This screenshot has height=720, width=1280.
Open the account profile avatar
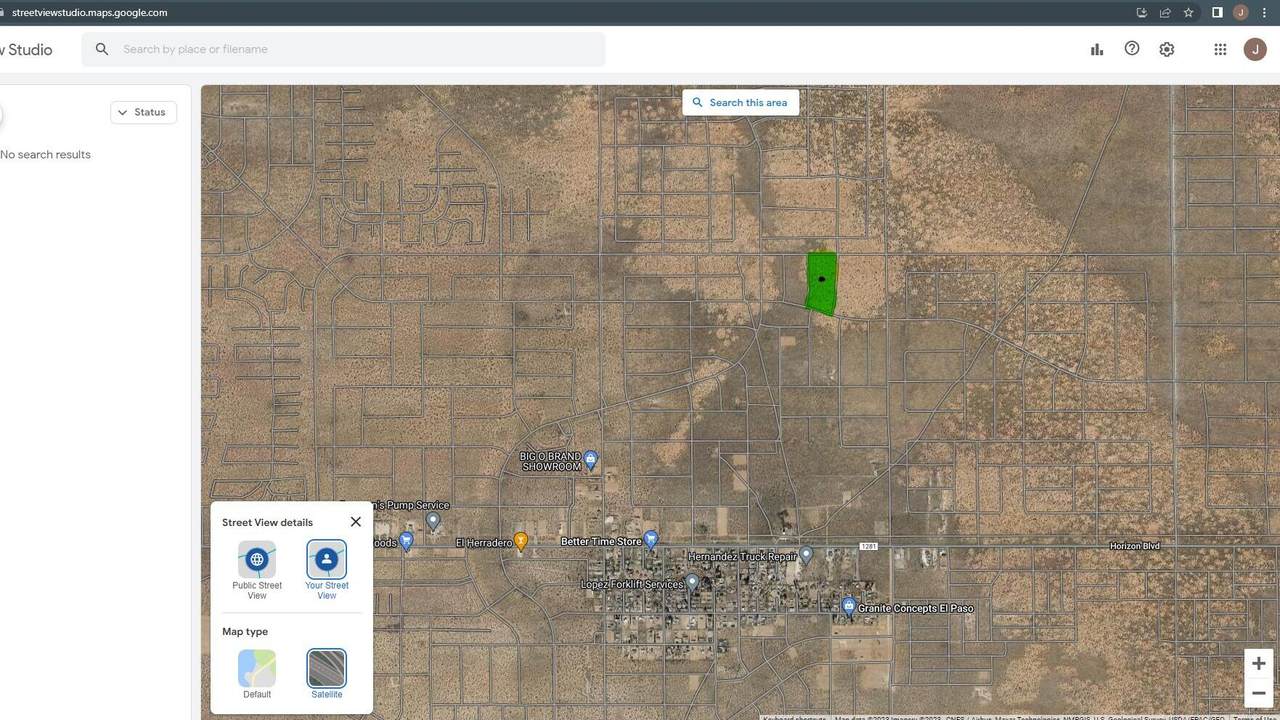click(x=1255, y=49)
